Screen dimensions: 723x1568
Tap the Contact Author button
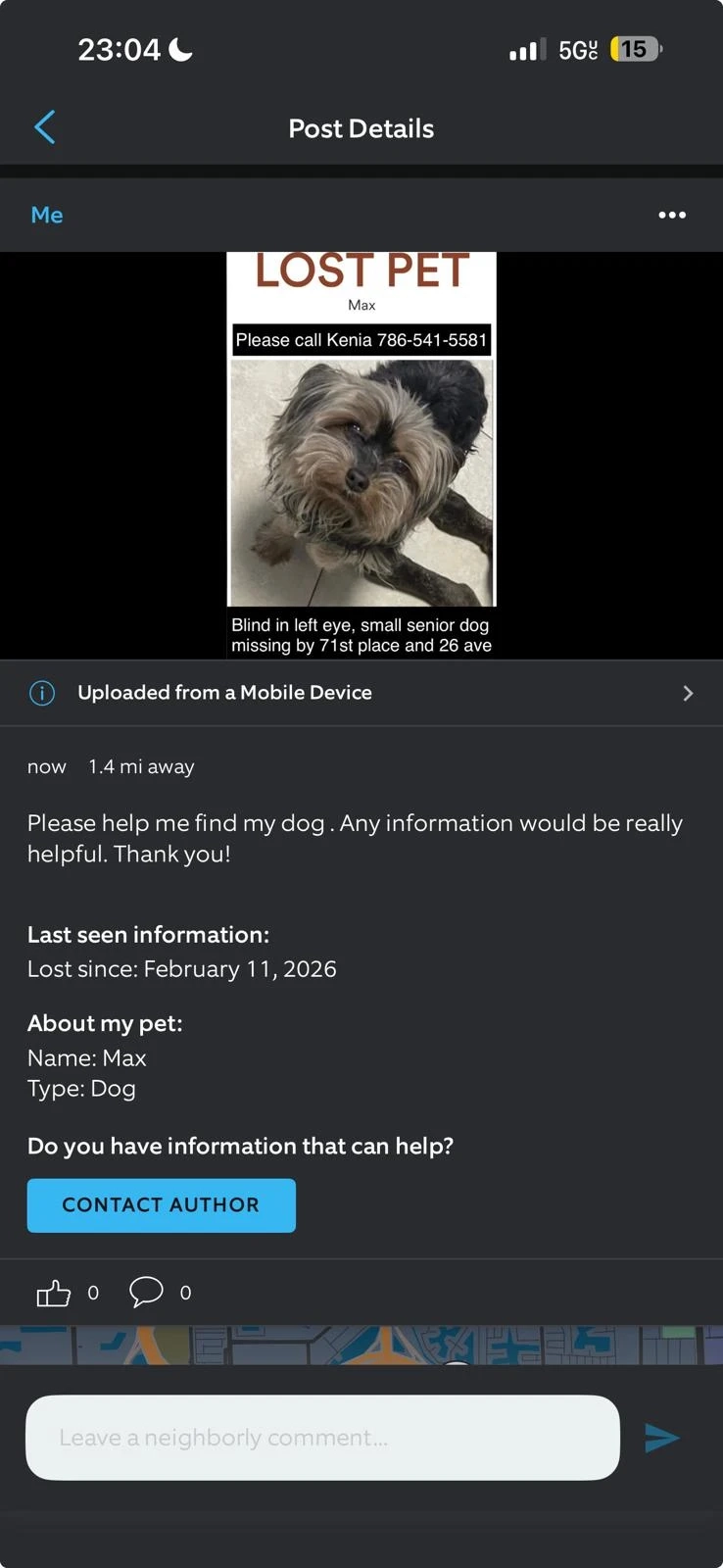[x=162, y=1205]
